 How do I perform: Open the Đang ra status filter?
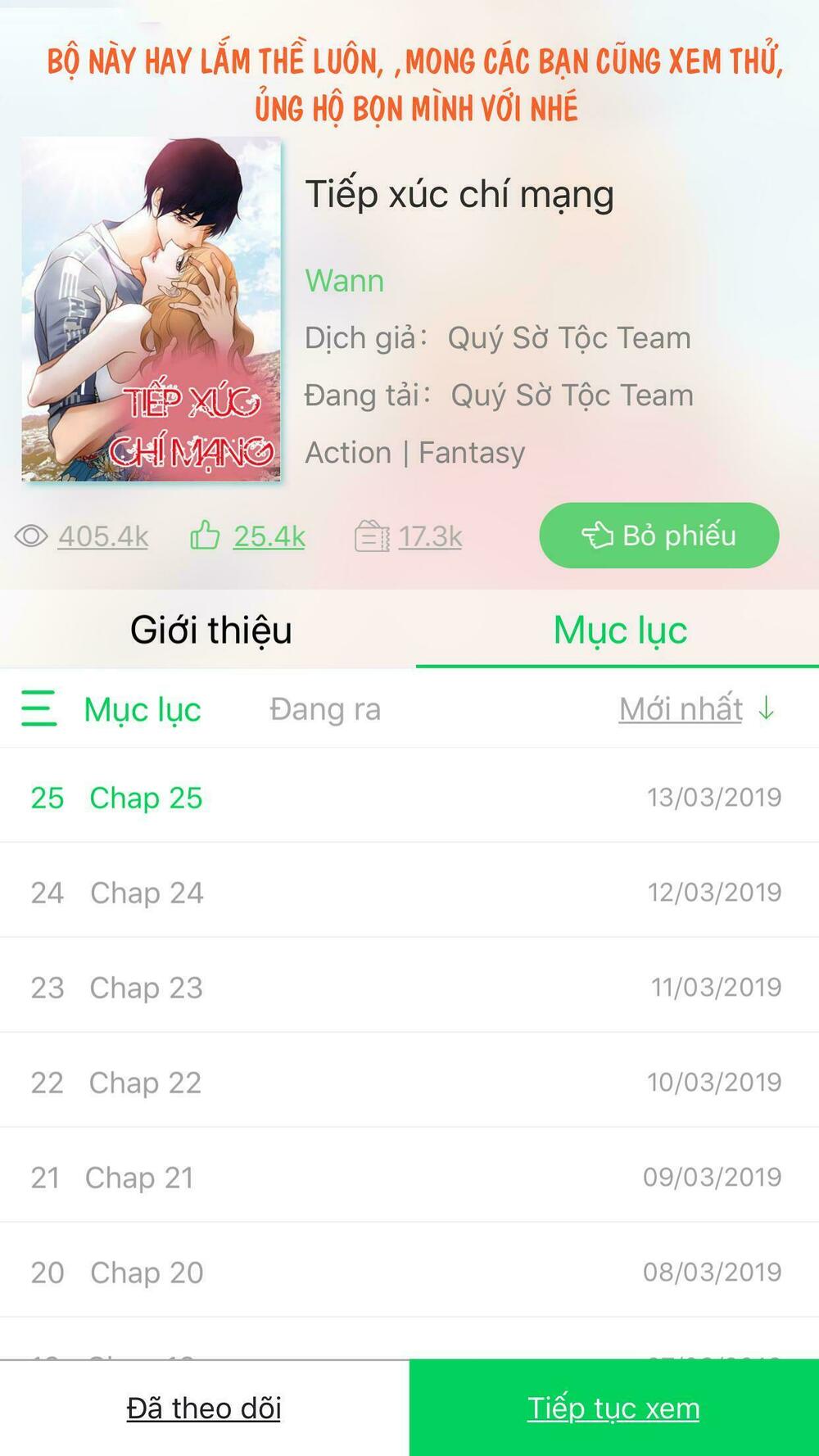tap(325, 709)
